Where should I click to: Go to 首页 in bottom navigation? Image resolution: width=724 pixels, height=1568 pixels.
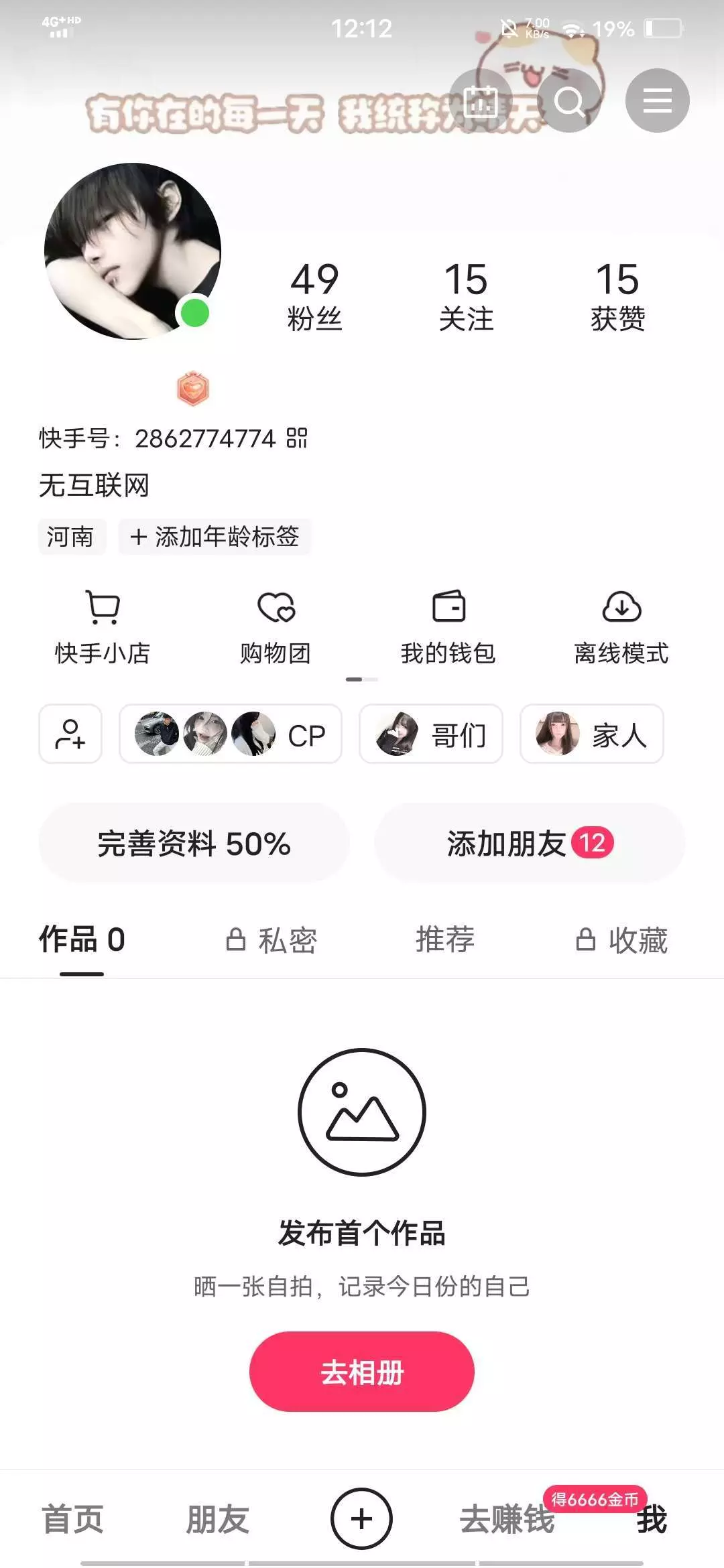pyautogui.click(x=72, y=1518)
